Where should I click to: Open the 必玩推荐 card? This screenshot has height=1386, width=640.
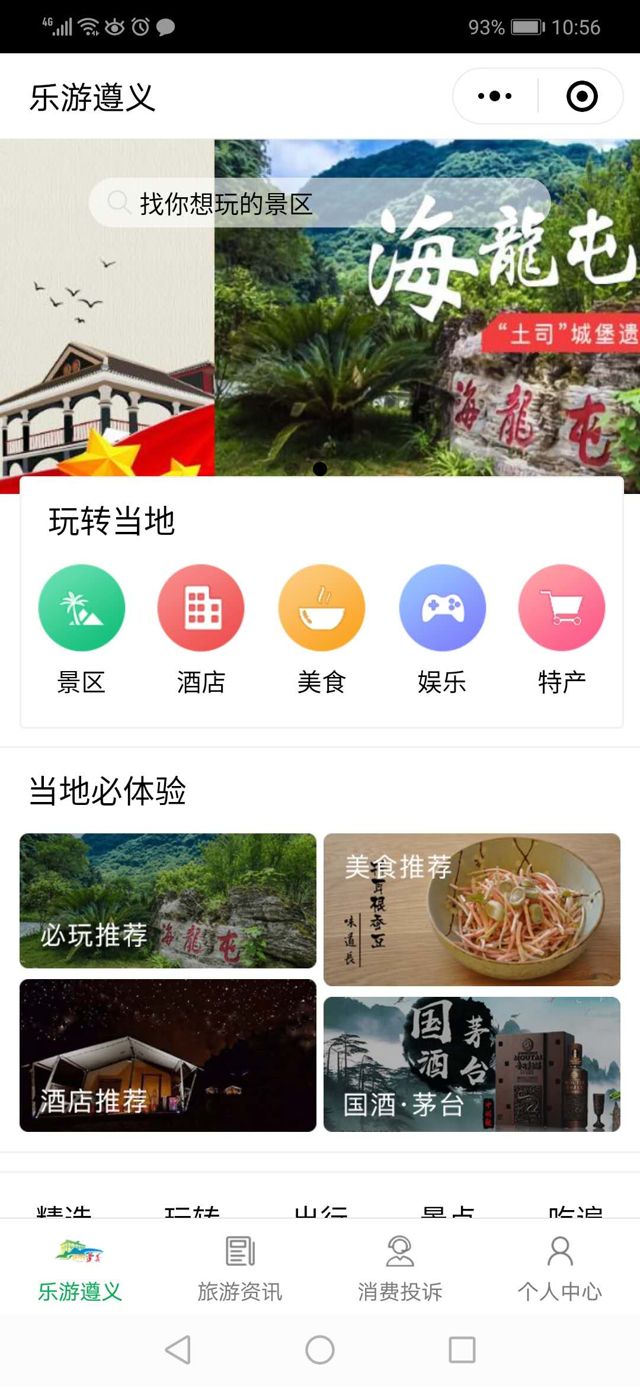pos(168,901)
